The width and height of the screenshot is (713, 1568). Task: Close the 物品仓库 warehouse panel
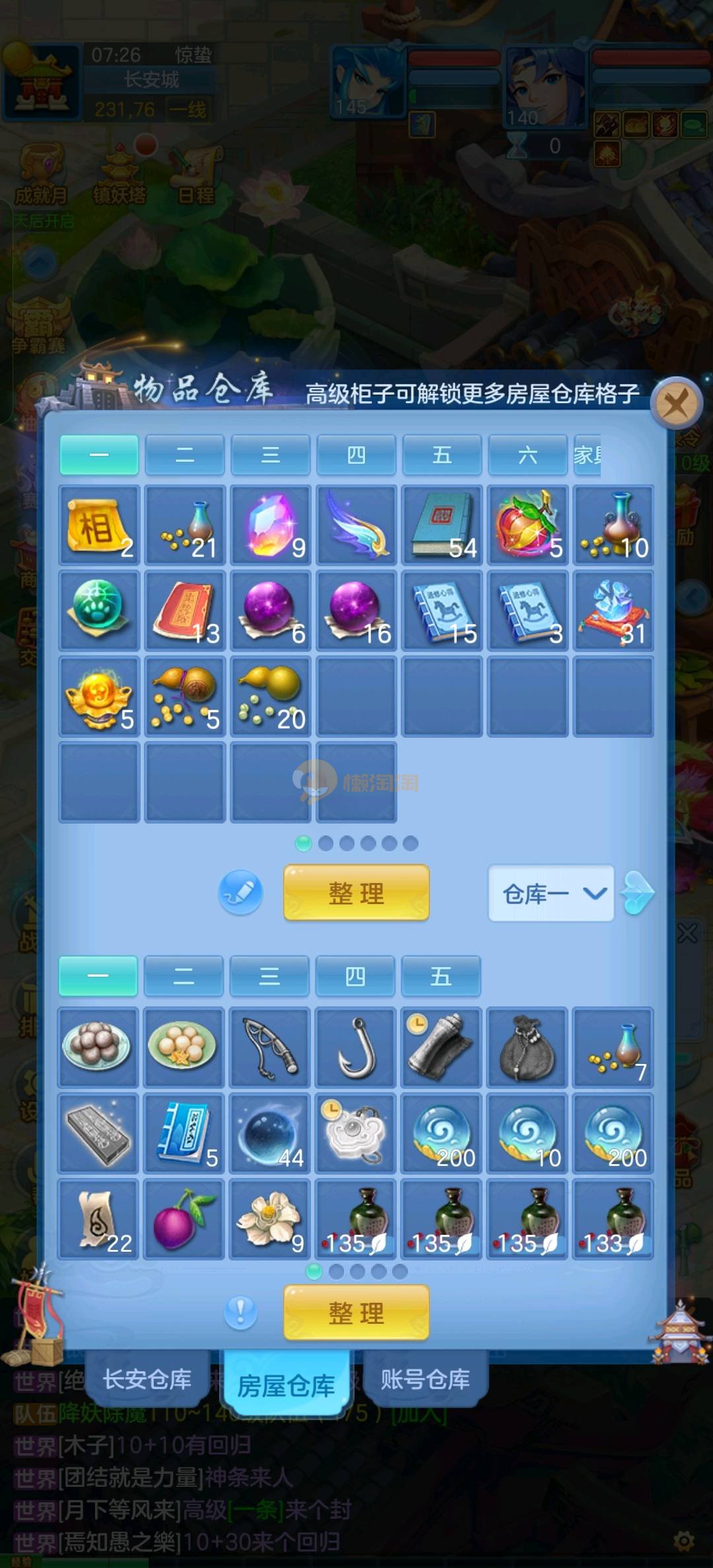676,403
